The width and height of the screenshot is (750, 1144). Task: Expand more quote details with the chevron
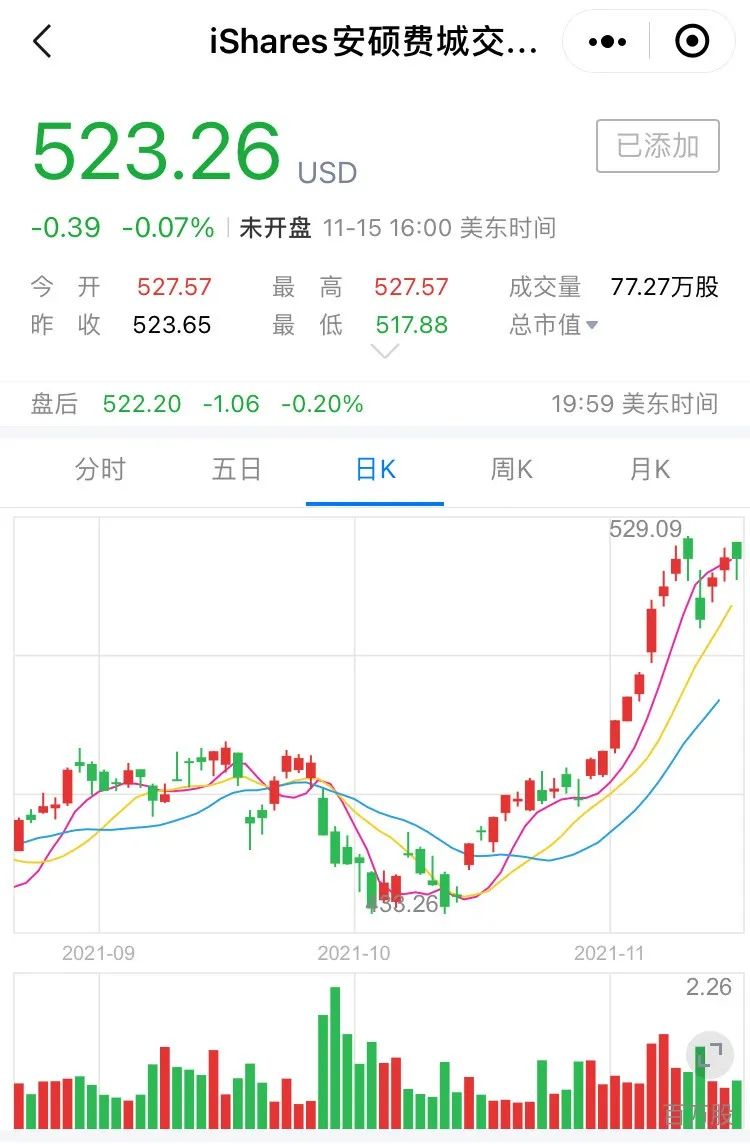tap(384, 352)
